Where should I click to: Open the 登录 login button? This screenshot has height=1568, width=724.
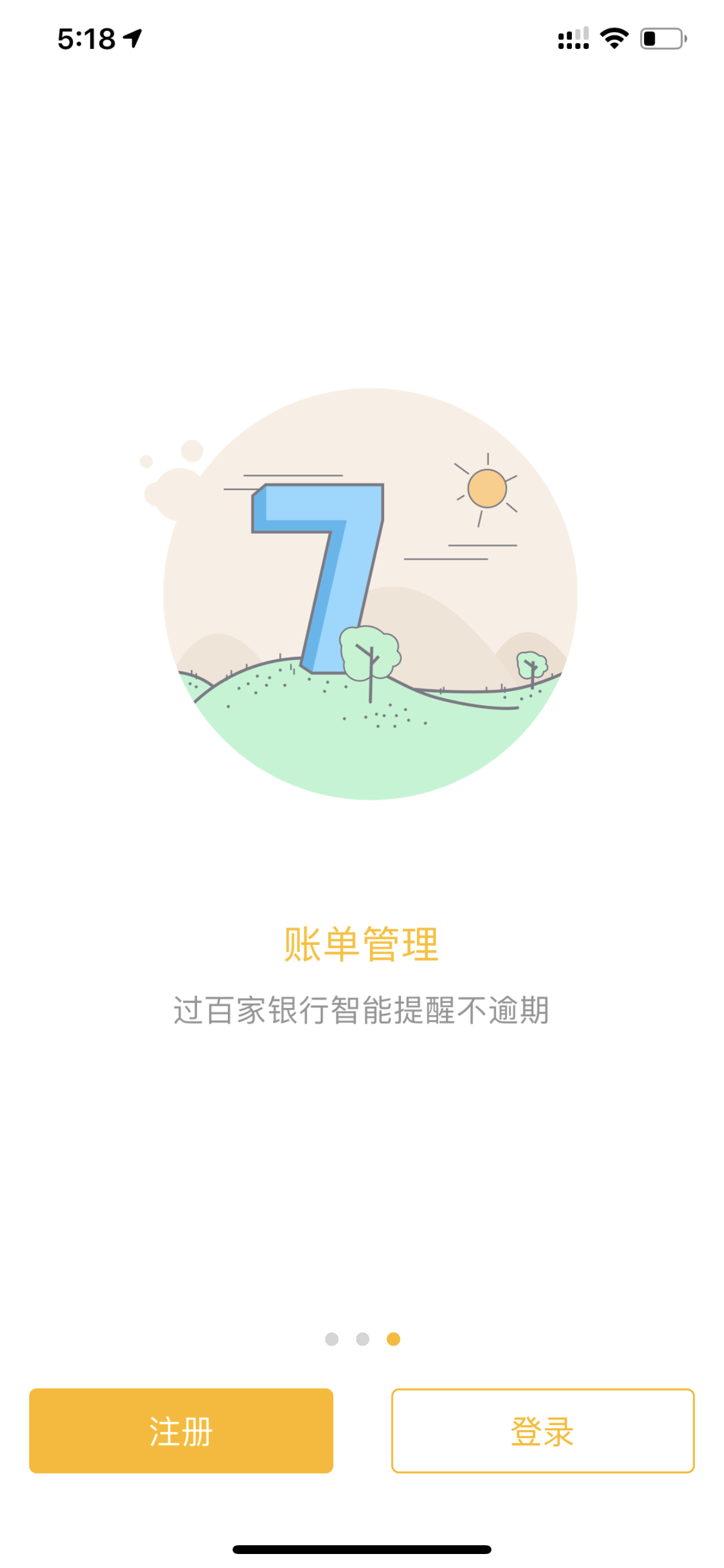coord(543,1430)
